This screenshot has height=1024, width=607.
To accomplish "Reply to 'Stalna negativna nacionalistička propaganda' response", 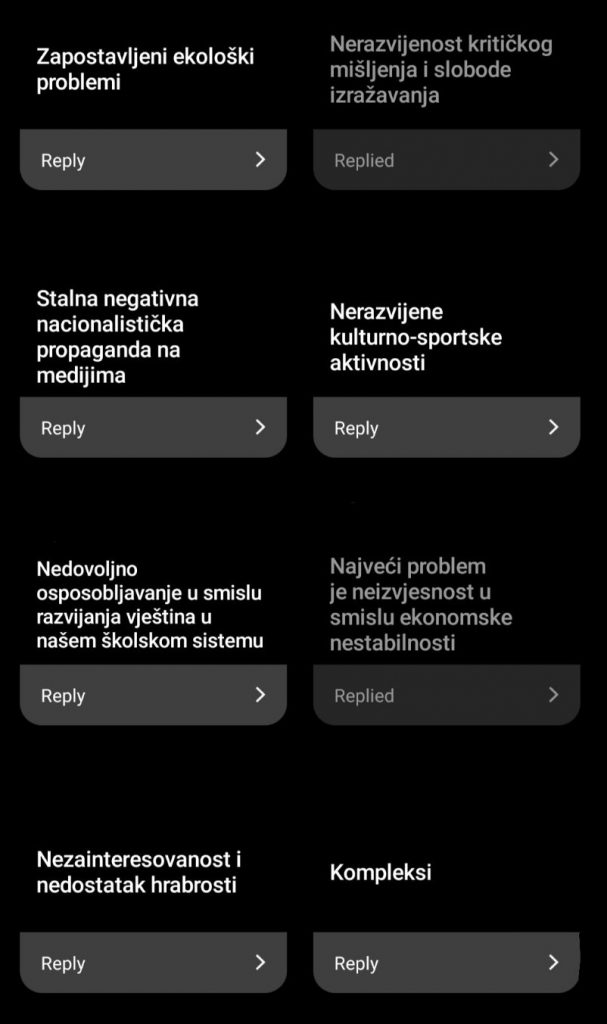I will 153,428.
